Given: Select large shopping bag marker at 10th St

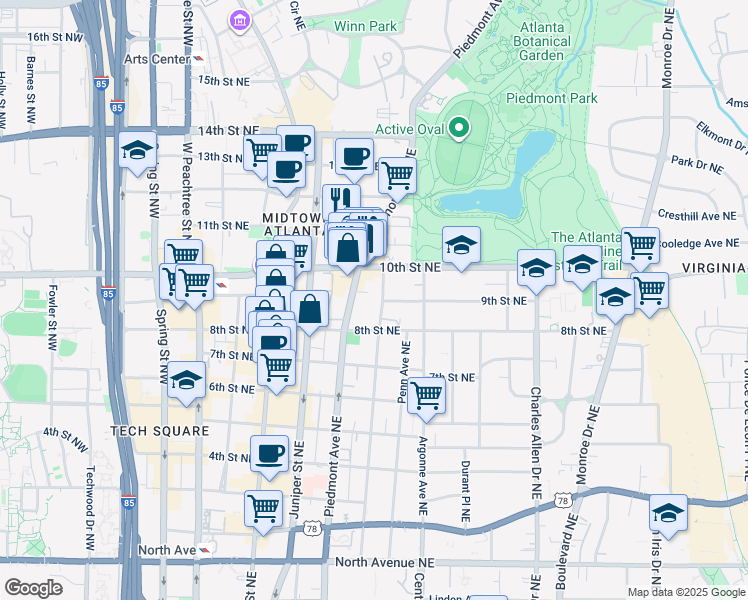Looking at the screenshot, I should (x=347, y=249).
